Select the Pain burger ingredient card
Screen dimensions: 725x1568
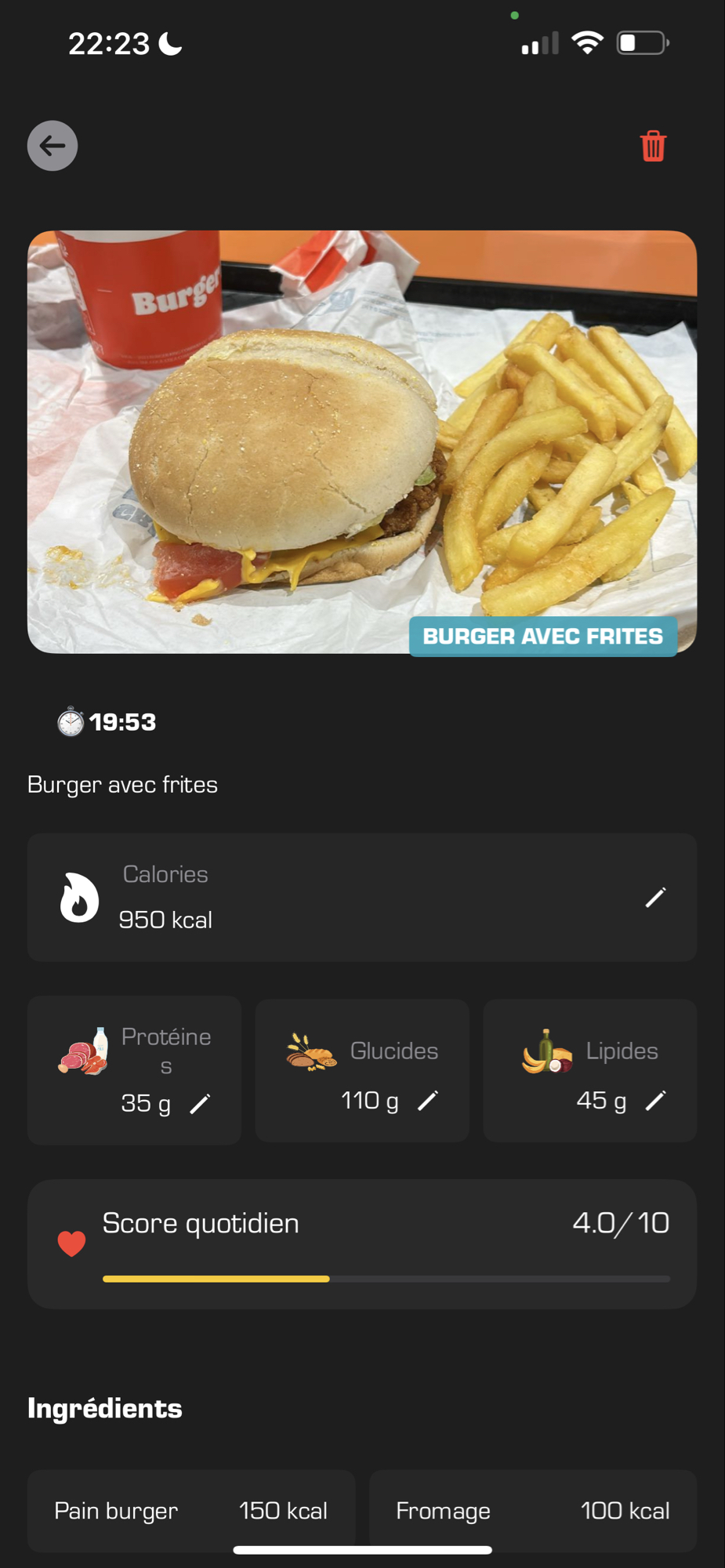pyautogui.click(x=190, y=1510)
